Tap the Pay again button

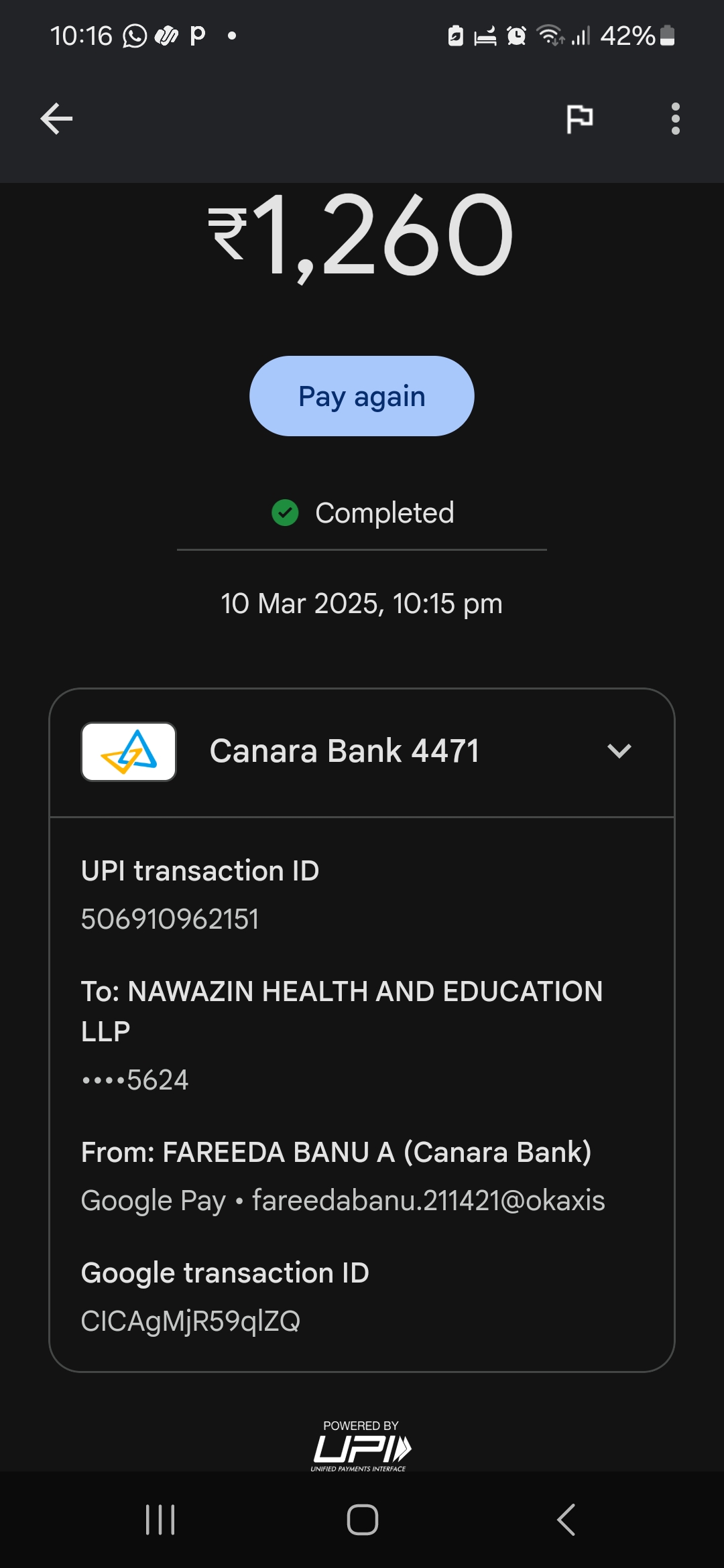click(x=361, y=396)
